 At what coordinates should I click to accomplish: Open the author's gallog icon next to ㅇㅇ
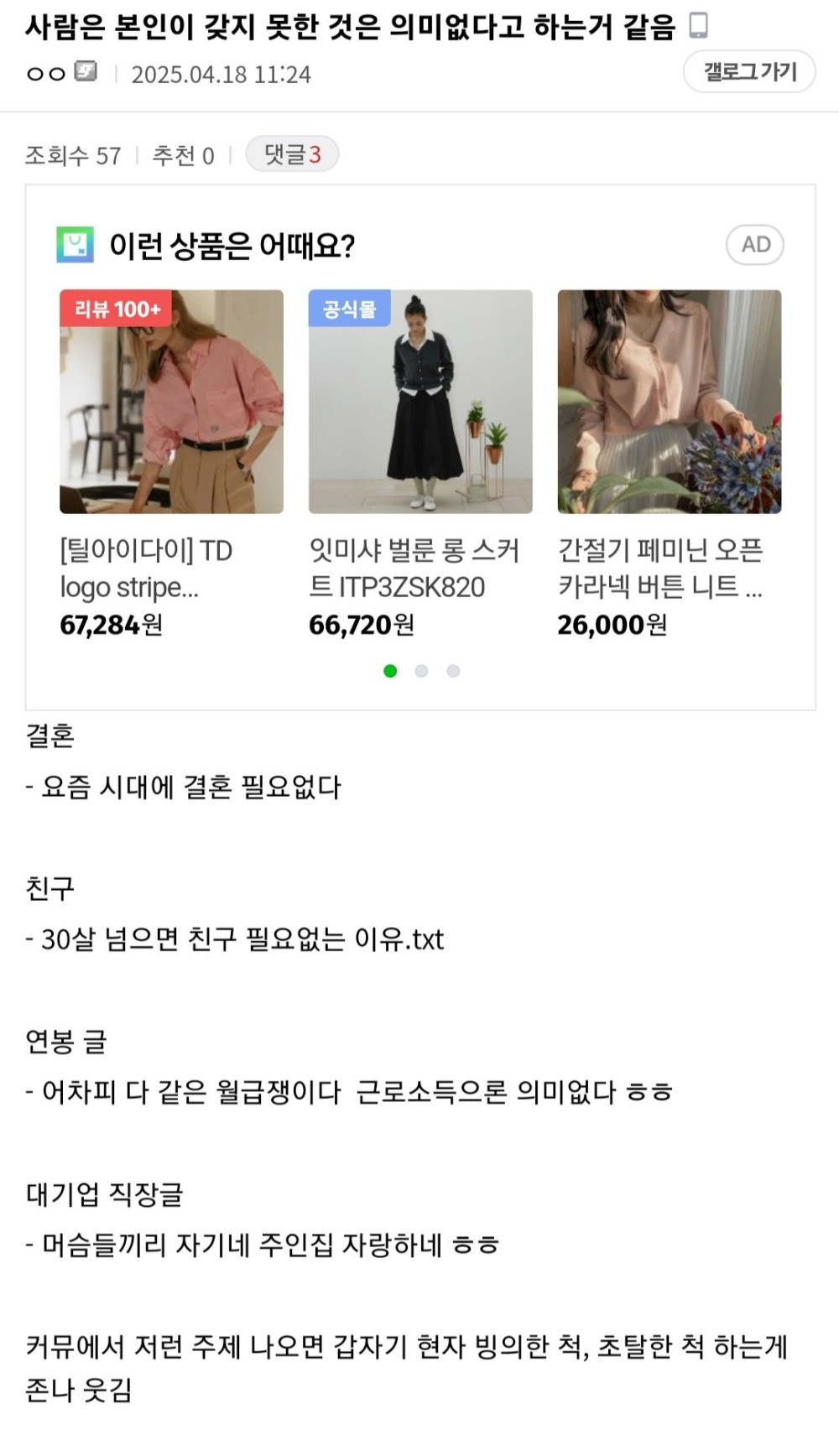(86, 72)
